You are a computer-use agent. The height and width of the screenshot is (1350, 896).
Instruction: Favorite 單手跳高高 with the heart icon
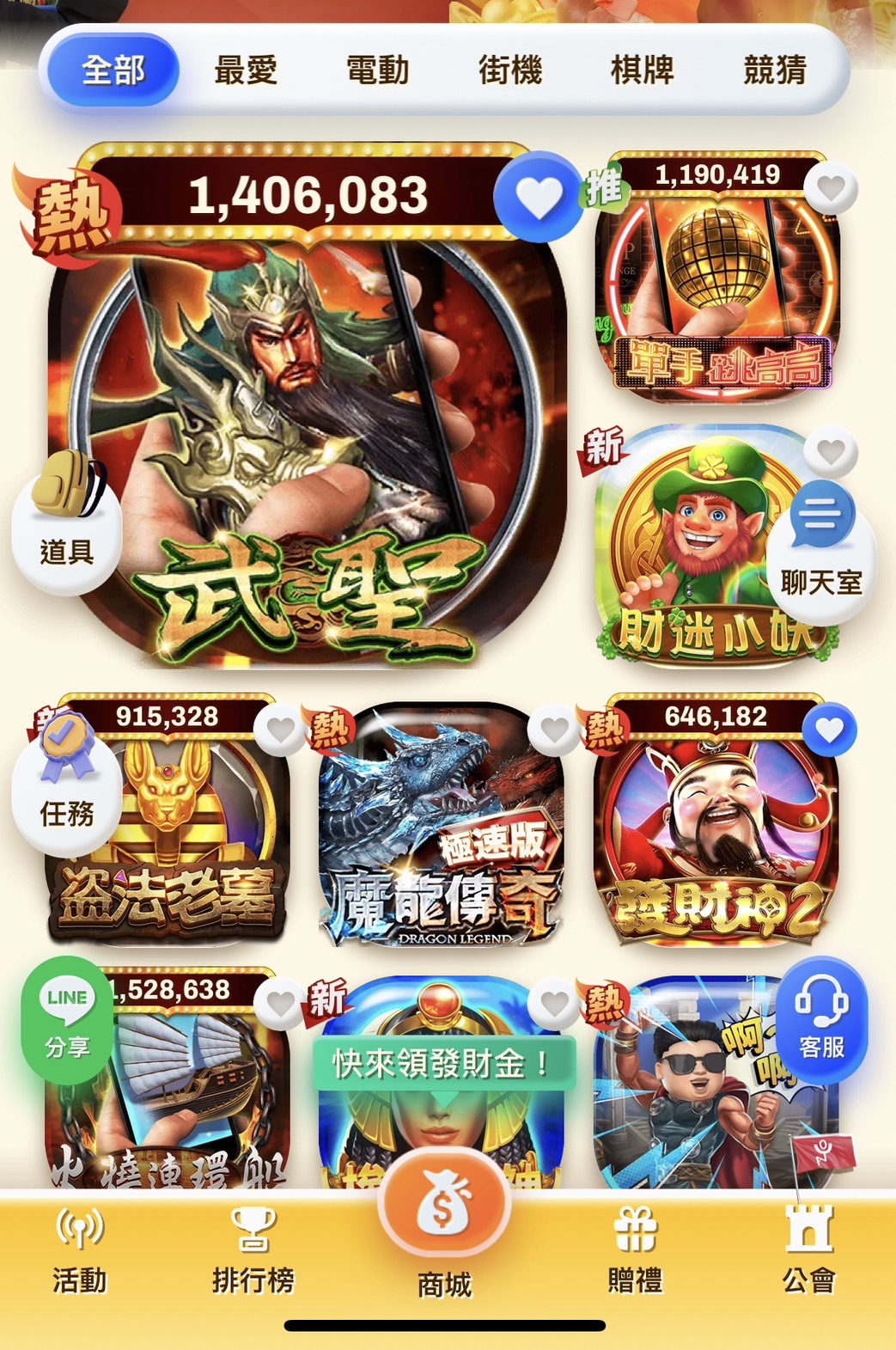(830, 187)
